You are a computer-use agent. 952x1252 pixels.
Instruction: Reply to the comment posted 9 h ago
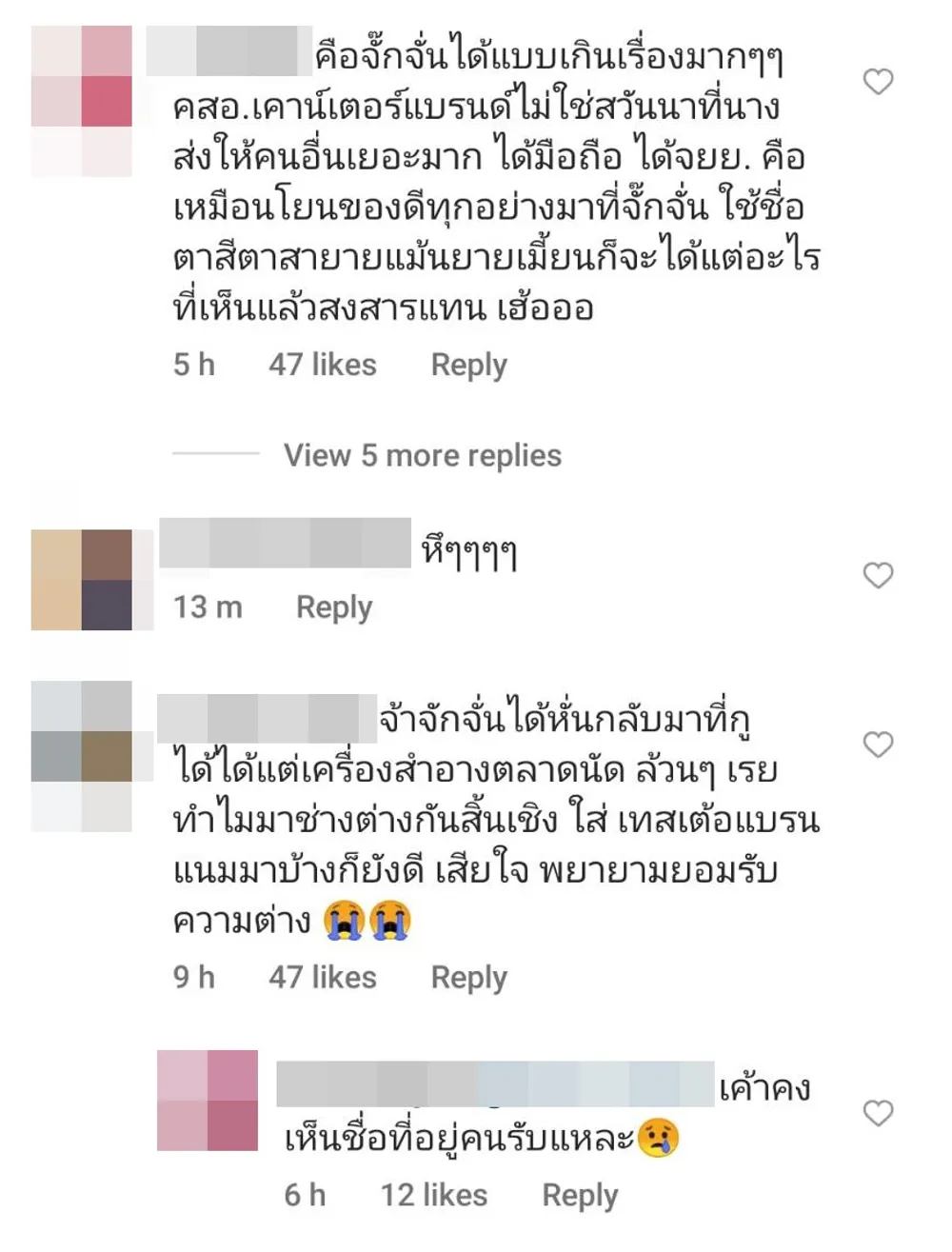click(x=468, y=977)
